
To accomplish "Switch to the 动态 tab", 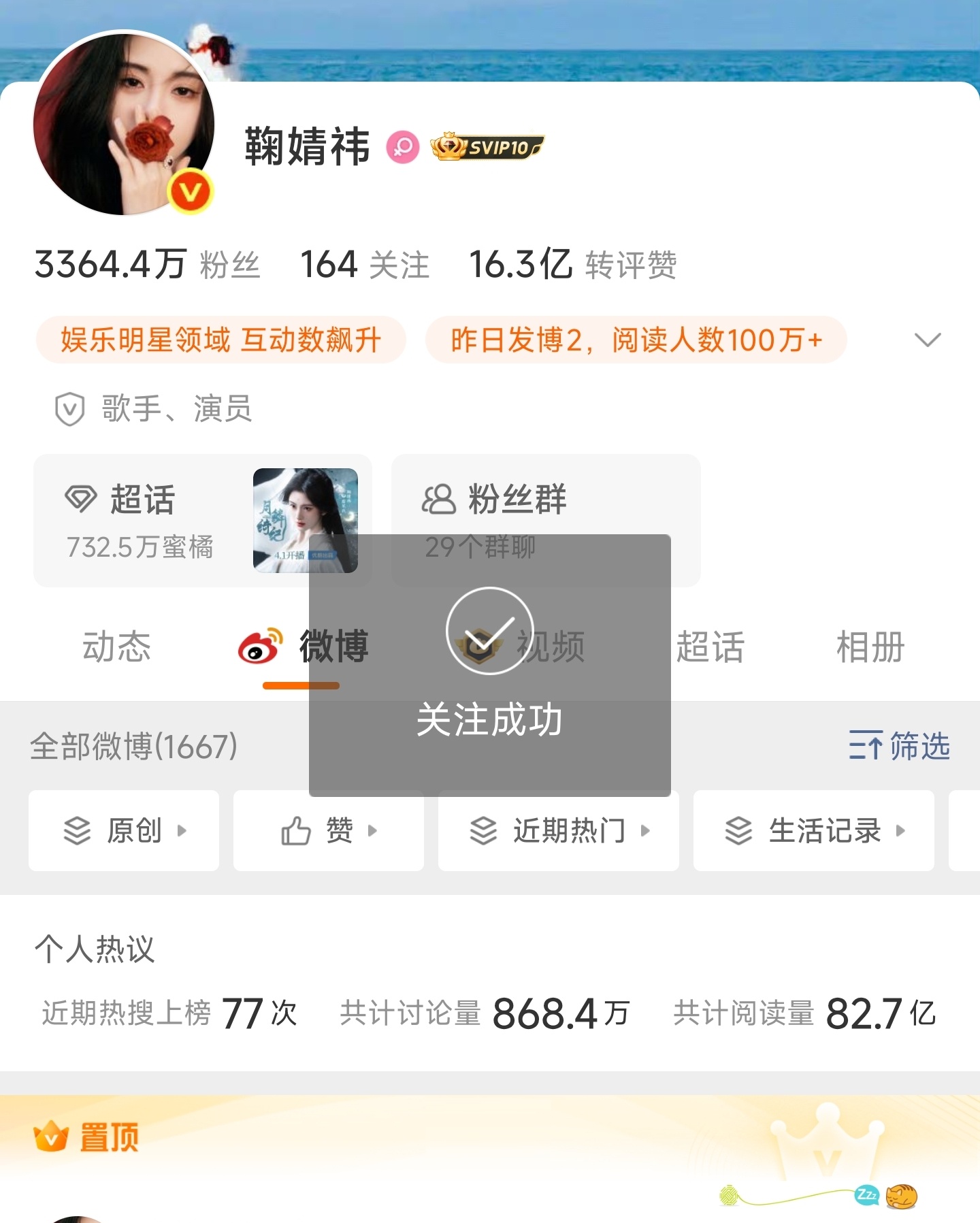I will tap(116, 647).
